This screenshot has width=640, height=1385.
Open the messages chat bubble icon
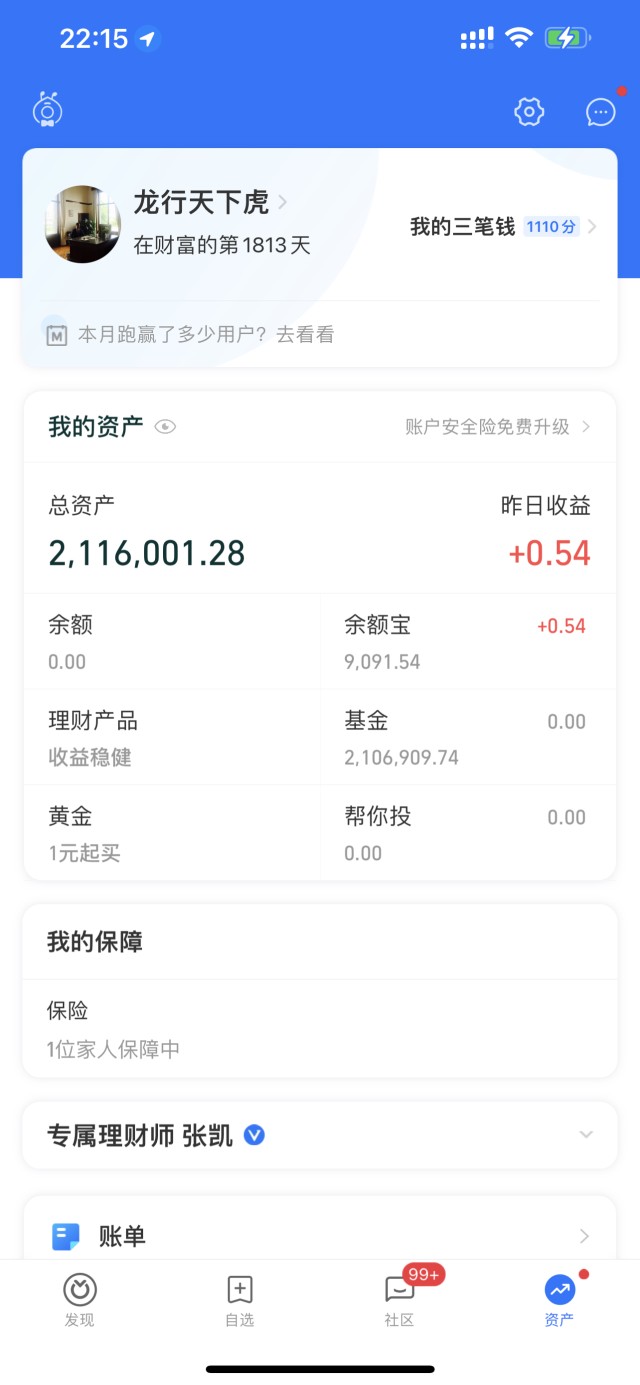[x=600, y=112]
